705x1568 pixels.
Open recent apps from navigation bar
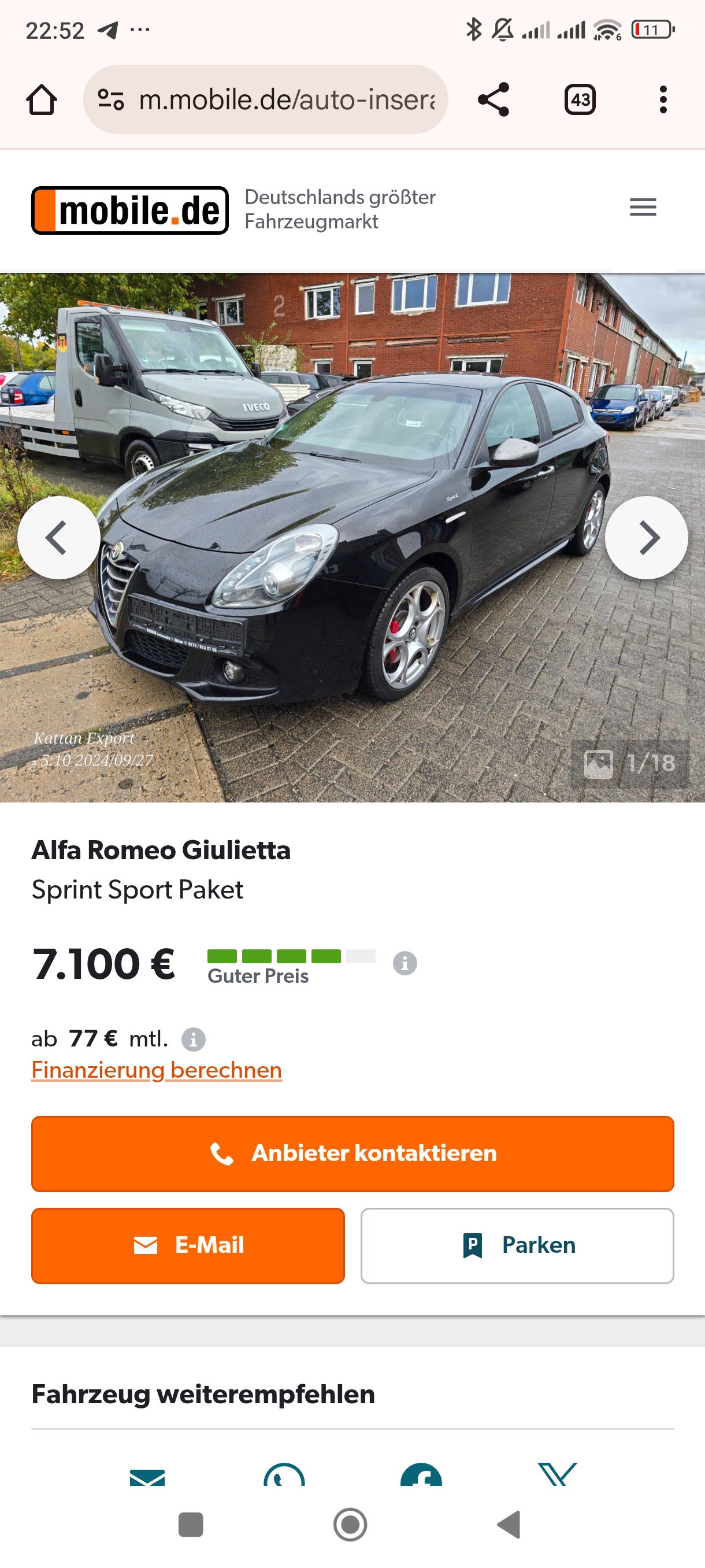(x=190, y=1524)
